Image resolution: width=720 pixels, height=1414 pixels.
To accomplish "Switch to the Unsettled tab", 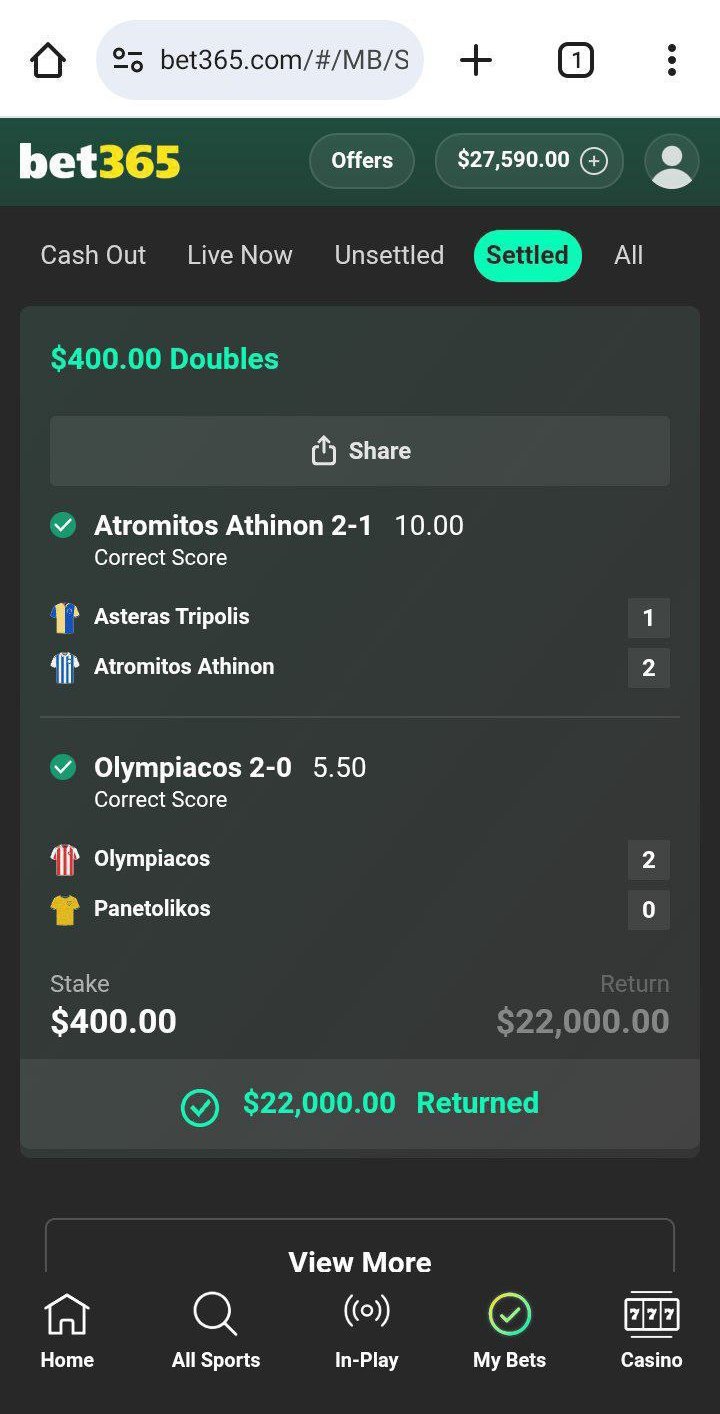I will click(389, 255).
